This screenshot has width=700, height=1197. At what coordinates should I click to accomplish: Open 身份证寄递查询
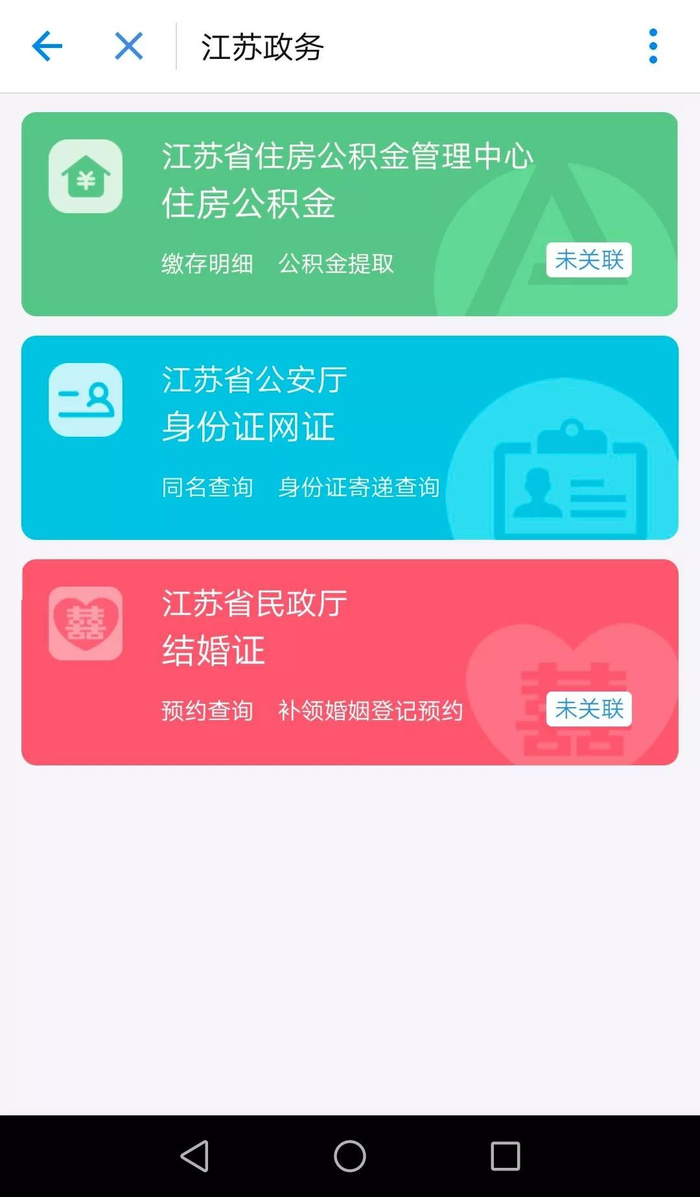pos(359,488)
